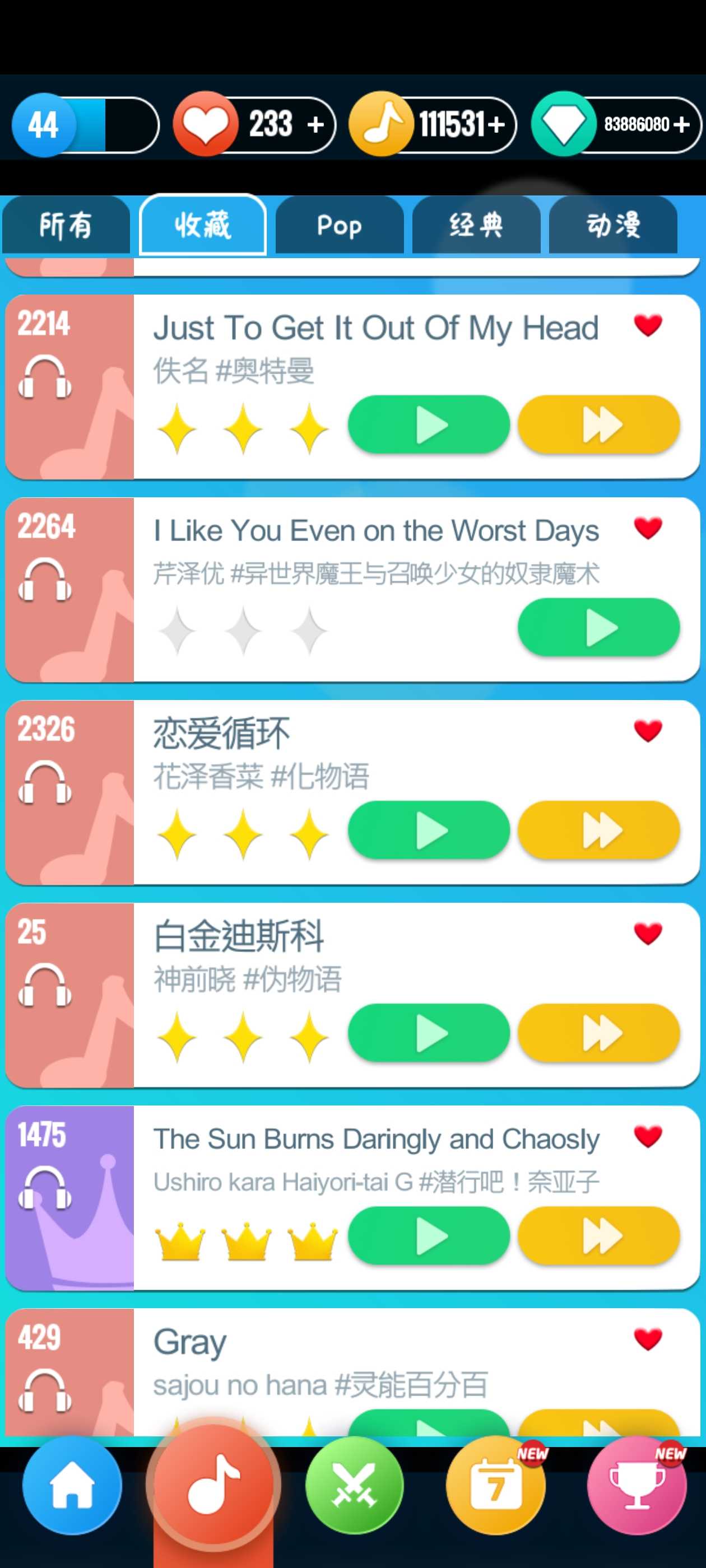
Task: Fast-forward play Just To Get It Out Of My Head
Action: [599, 425]
